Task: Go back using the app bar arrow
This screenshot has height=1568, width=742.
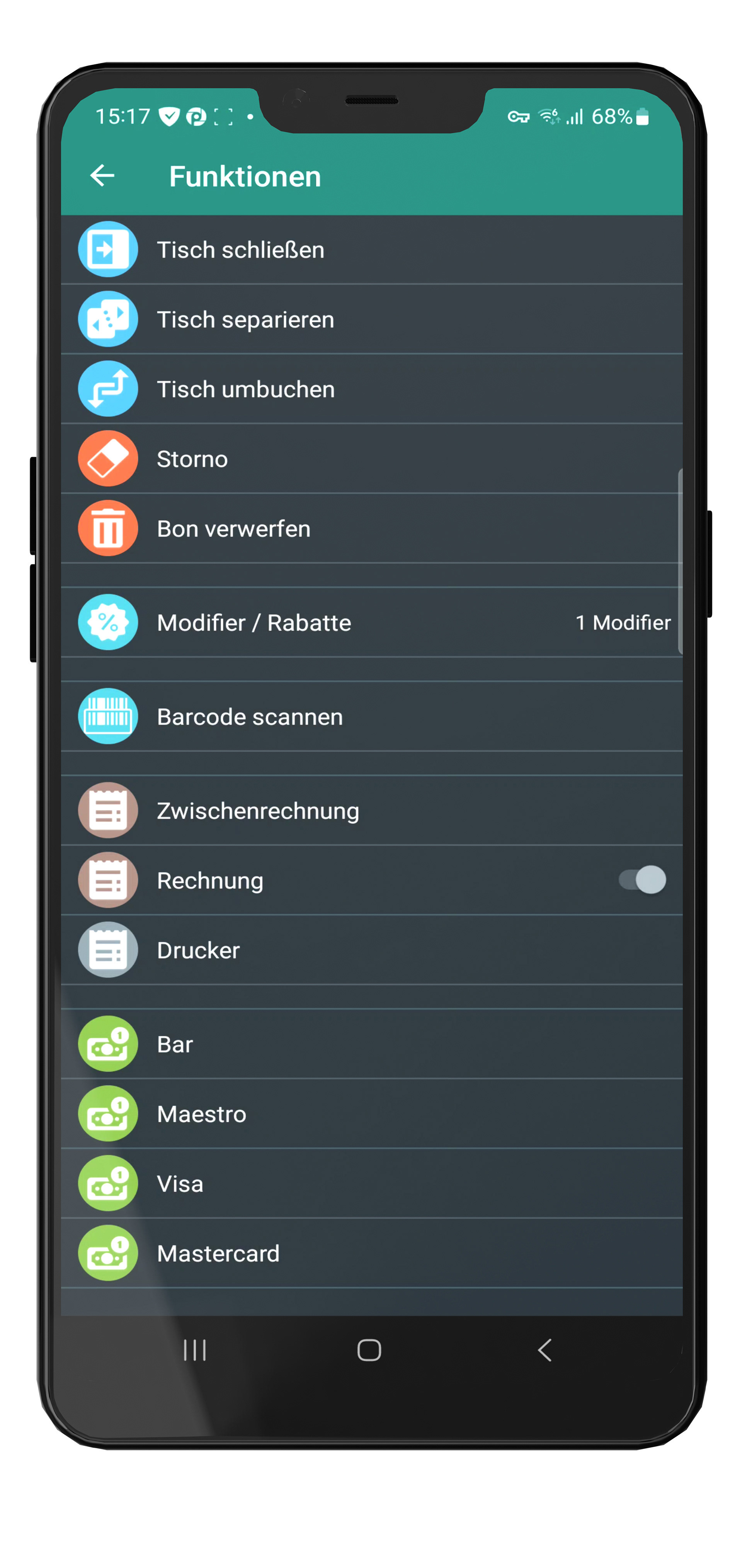Action: 102,176
